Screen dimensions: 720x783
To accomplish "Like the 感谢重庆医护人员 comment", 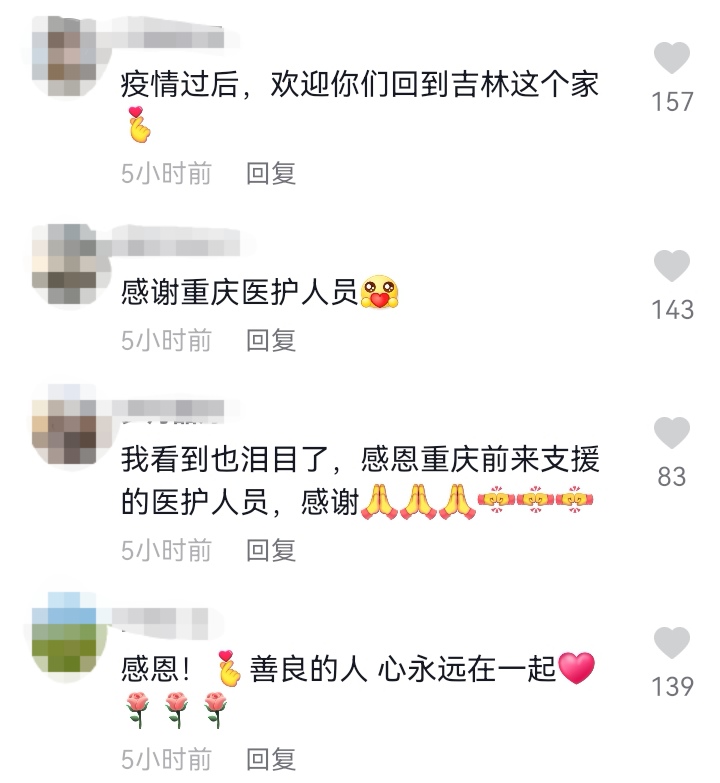I will click(x=672, y=267).
